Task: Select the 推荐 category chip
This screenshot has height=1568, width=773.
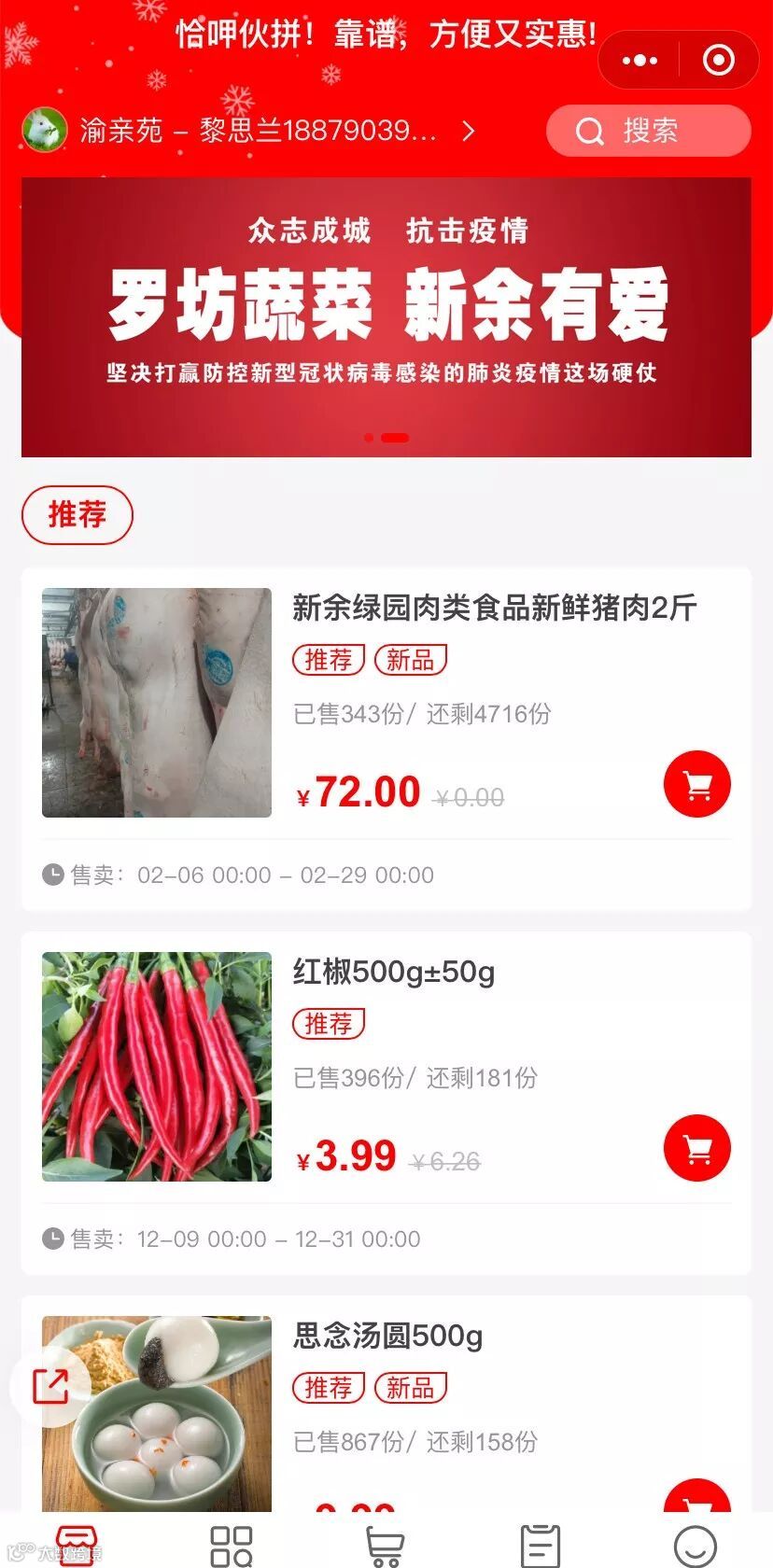Action: 77,514
